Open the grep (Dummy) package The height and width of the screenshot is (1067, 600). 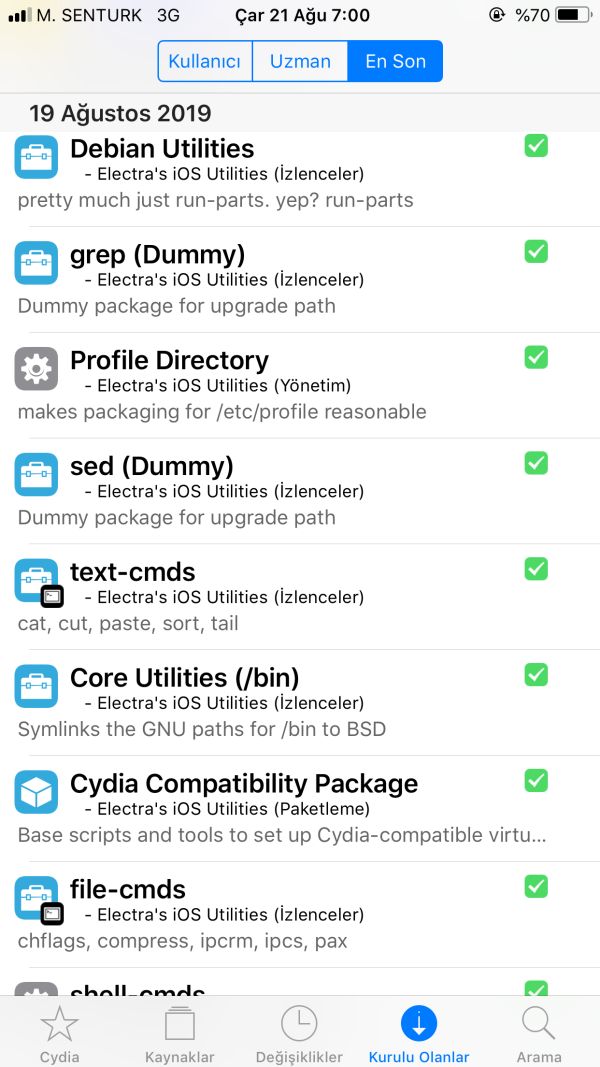pos(280,279)
